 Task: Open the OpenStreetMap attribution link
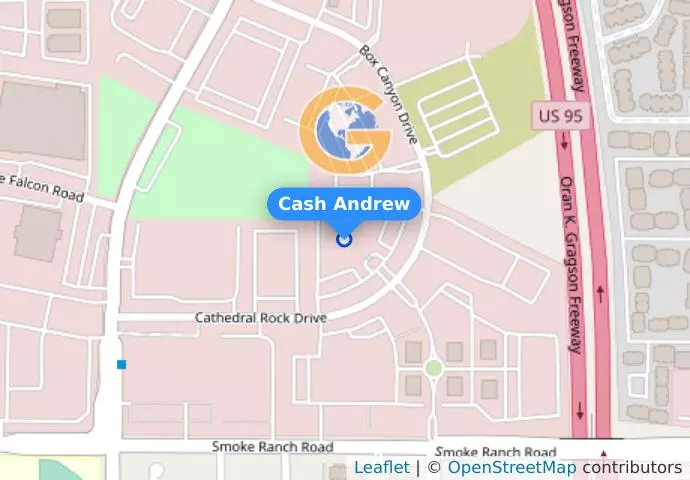tap(511, 467)
